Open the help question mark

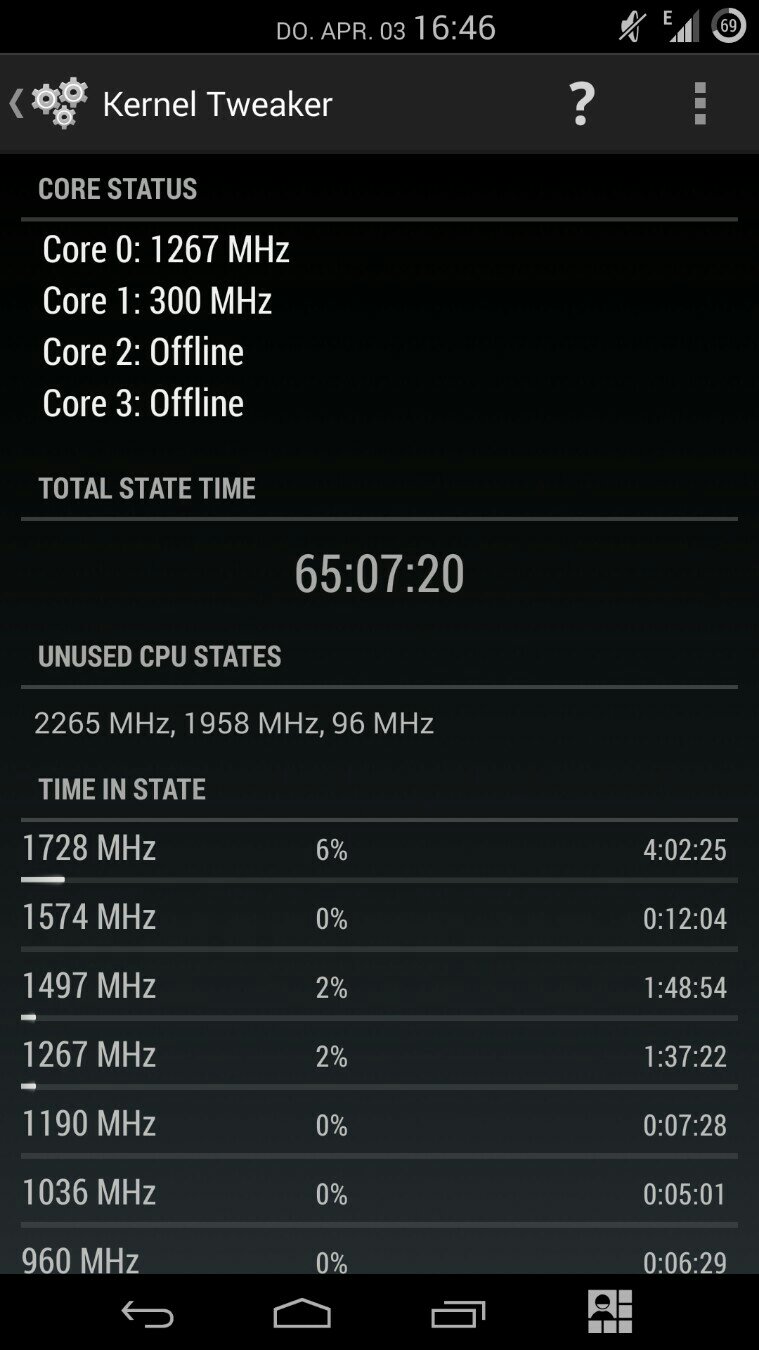581,103
